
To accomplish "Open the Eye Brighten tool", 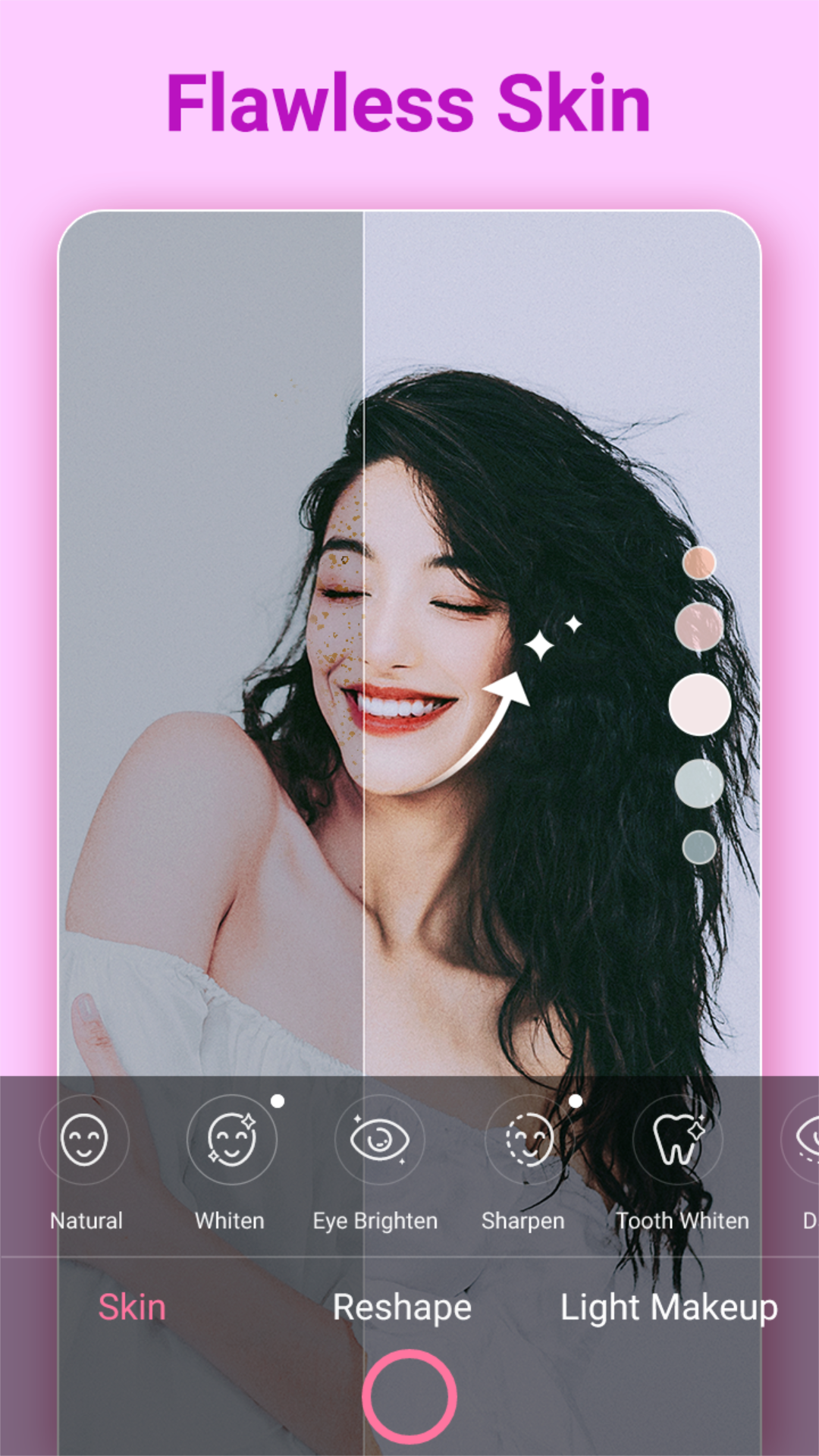I will pyautogui.click(x=377, y=1140).
